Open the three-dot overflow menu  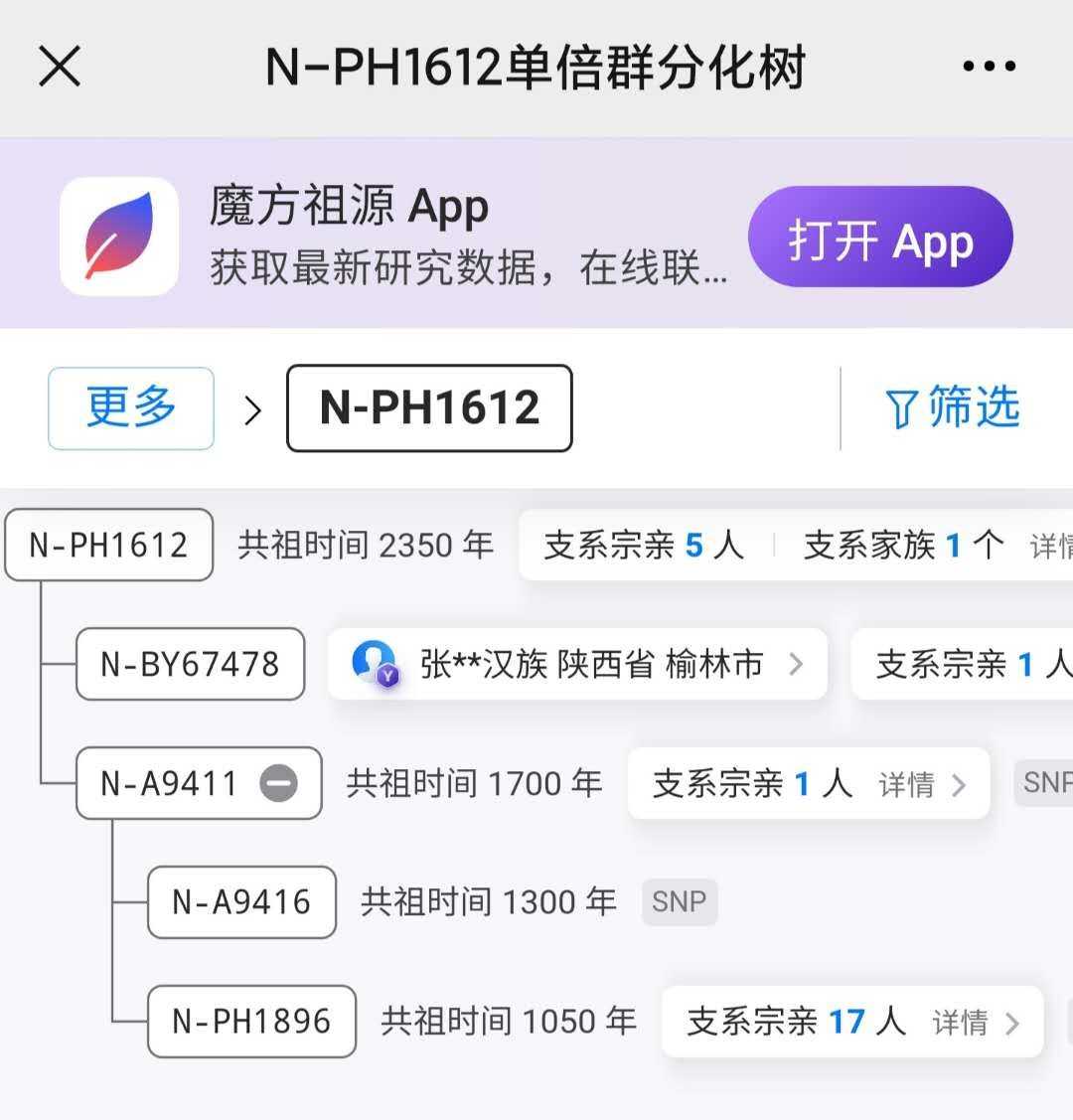[x=989, y=68]
